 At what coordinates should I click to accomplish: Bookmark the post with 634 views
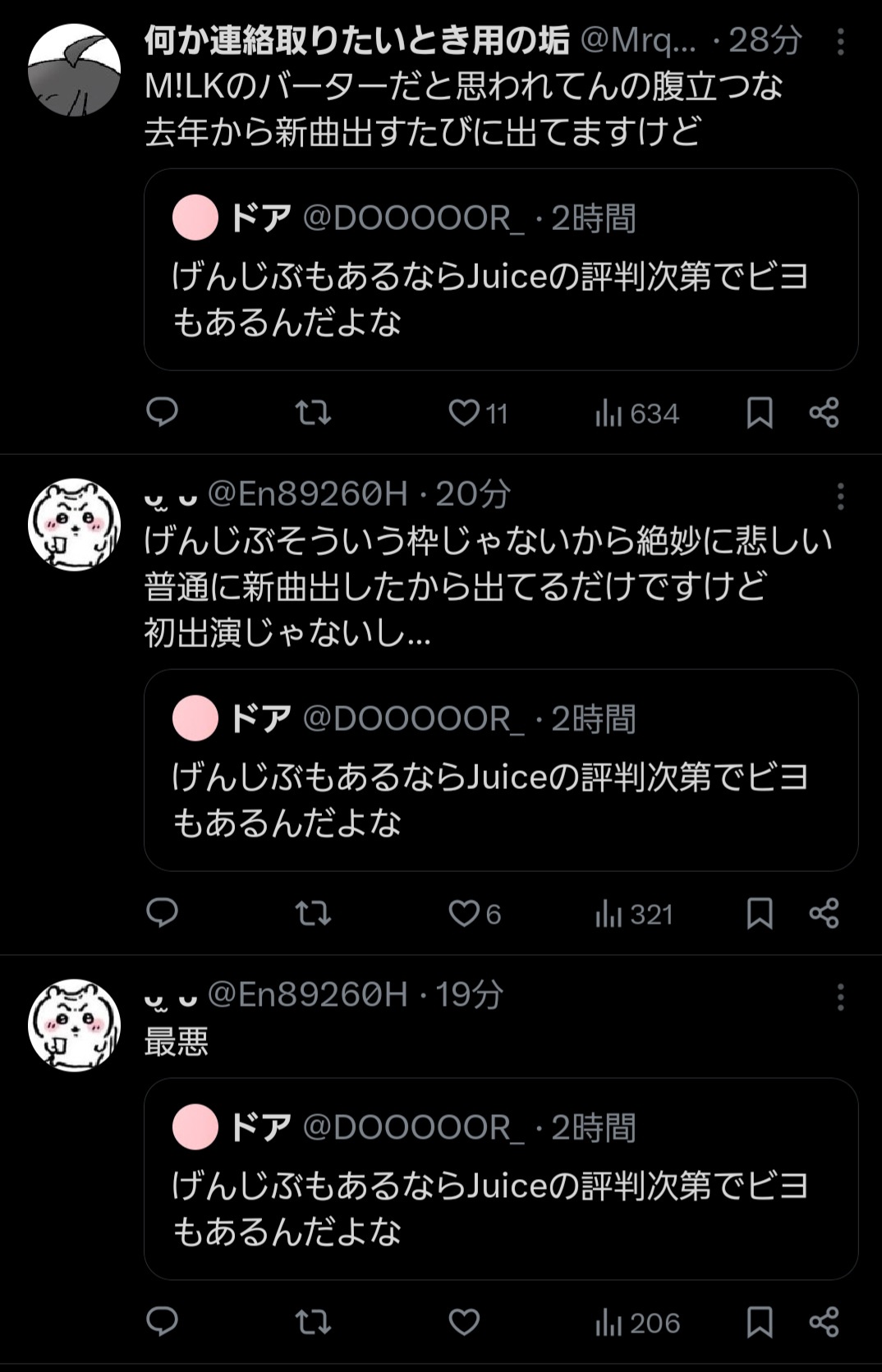pyautogui.click(x=760, y=412)
